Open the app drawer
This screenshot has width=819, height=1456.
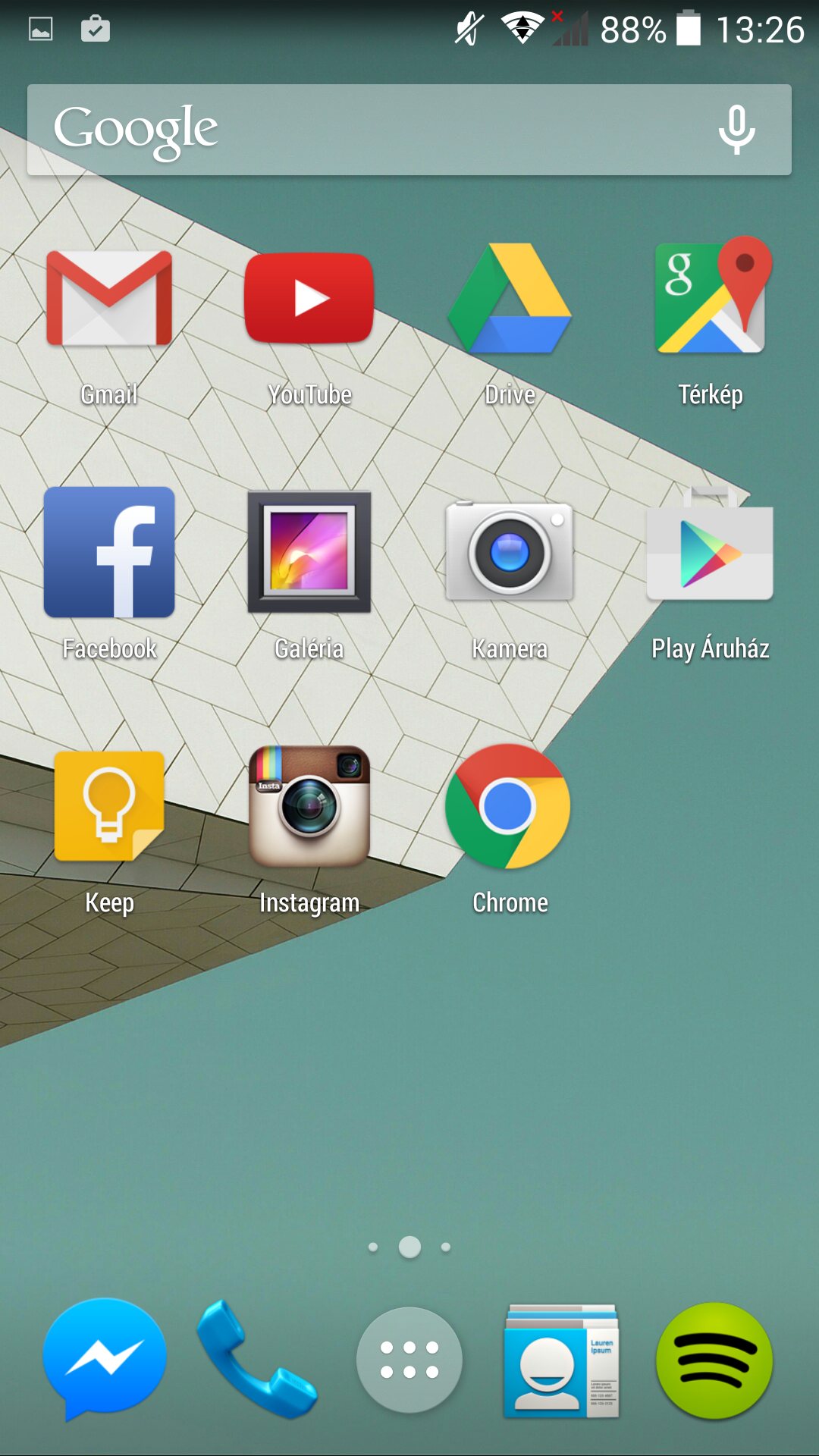(x=409, y=1360)
